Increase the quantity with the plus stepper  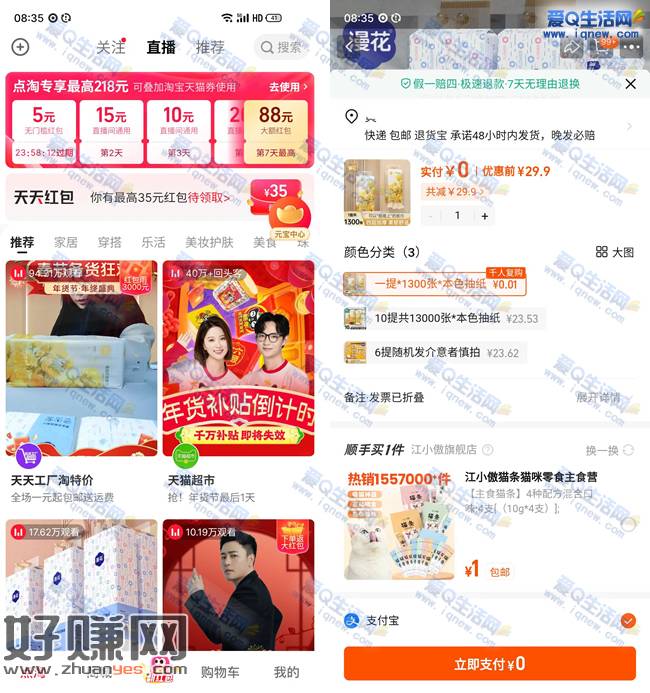[x=485, y=216]
